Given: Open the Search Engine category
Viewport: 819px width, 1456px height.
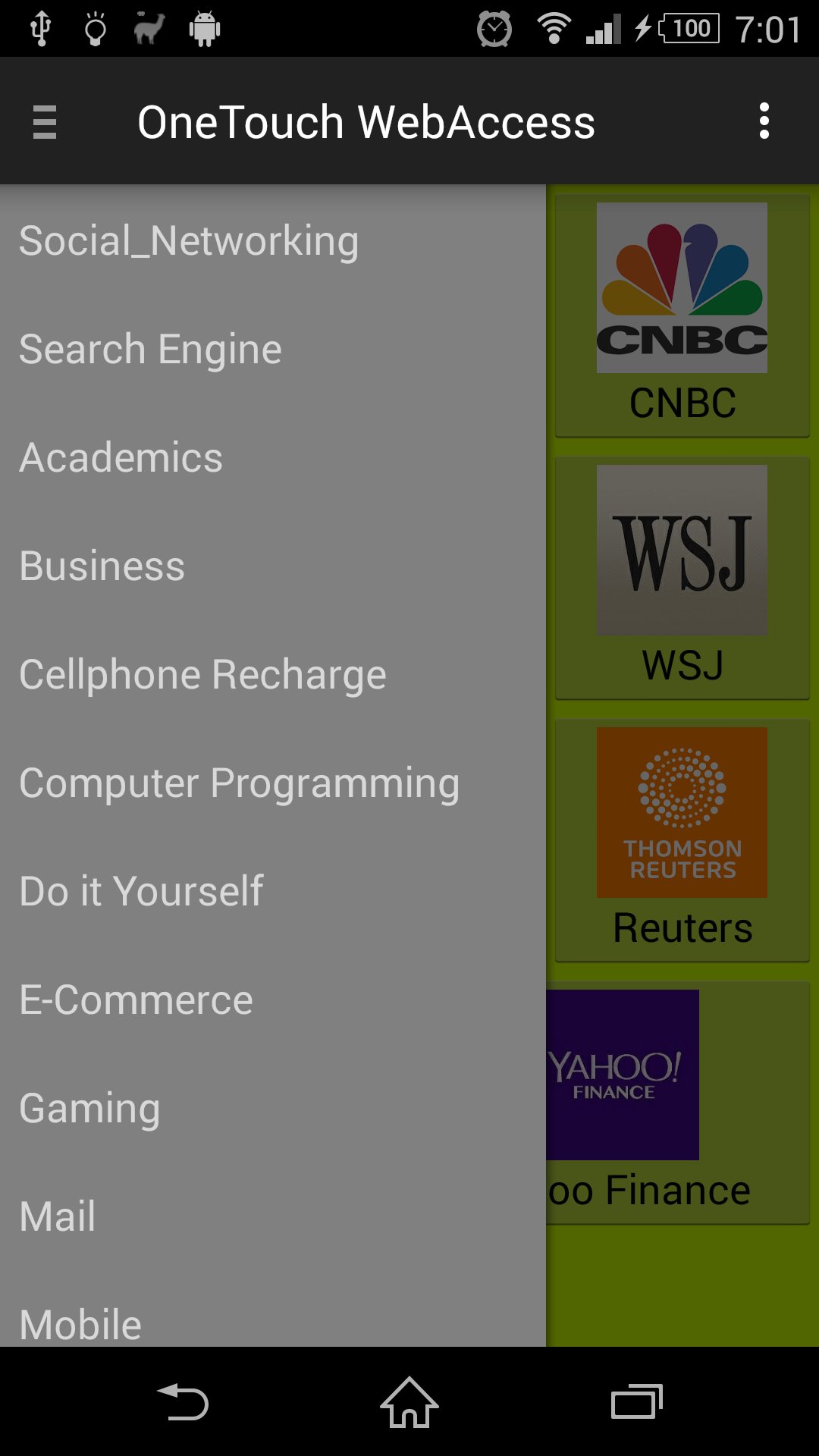Looking at the screenshot, I should pos(149,349).
